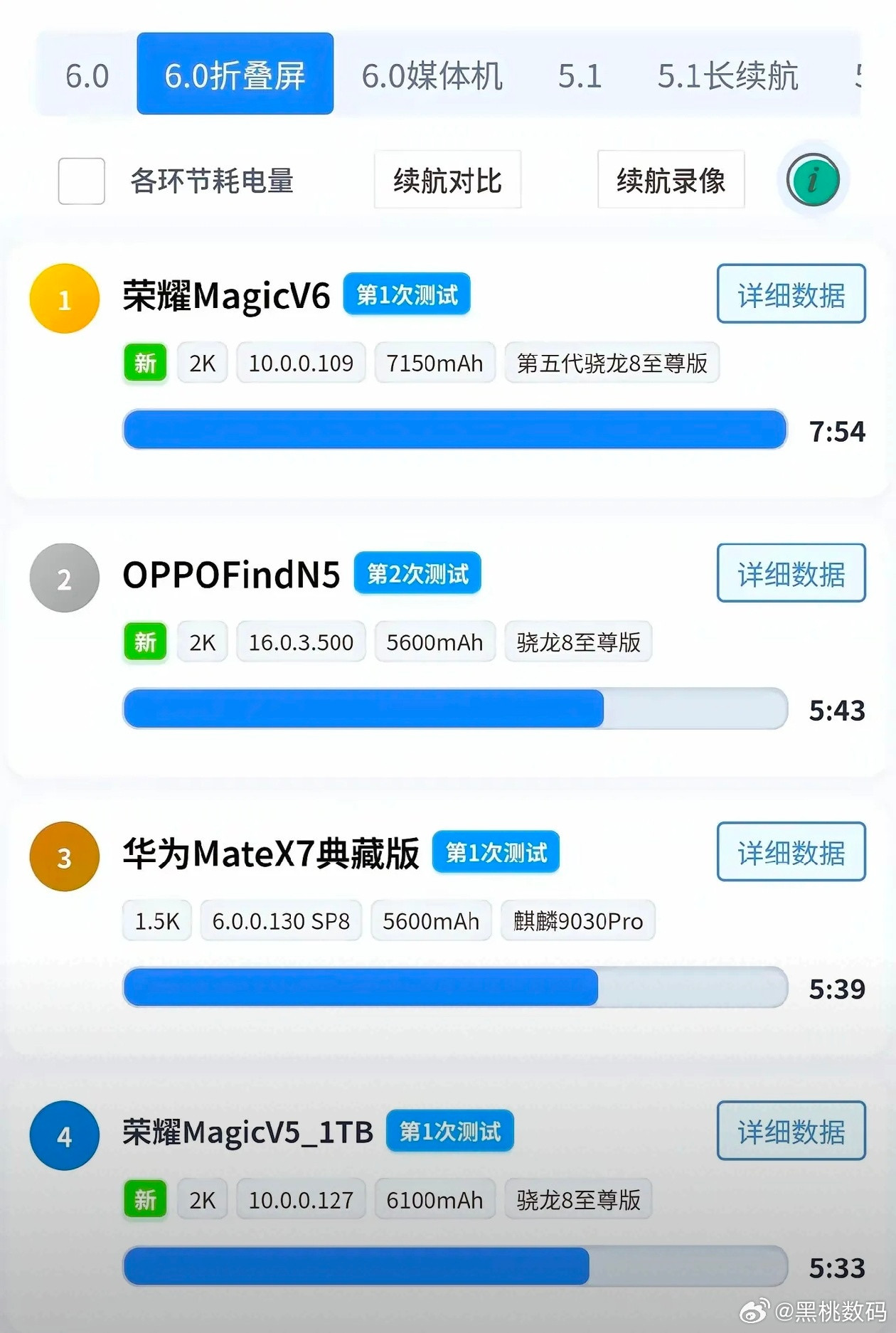The height and width of the screenshot is (1333, 896).
Task: Enable the 各环节耗电量 checkbox
Action: [80, 180]
